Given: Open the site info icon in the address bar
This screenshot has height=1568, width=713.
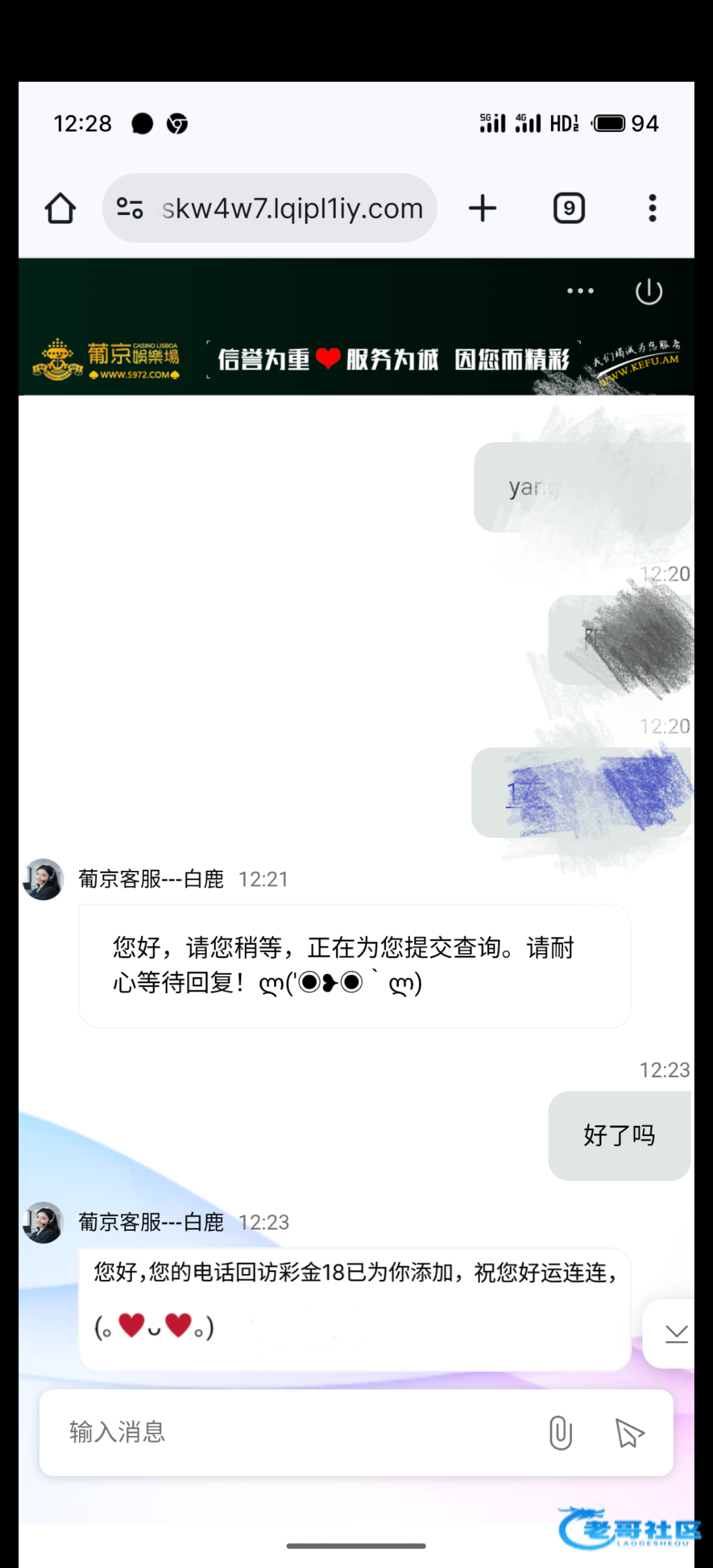Looking at the screenshot, I should [129, 208].
